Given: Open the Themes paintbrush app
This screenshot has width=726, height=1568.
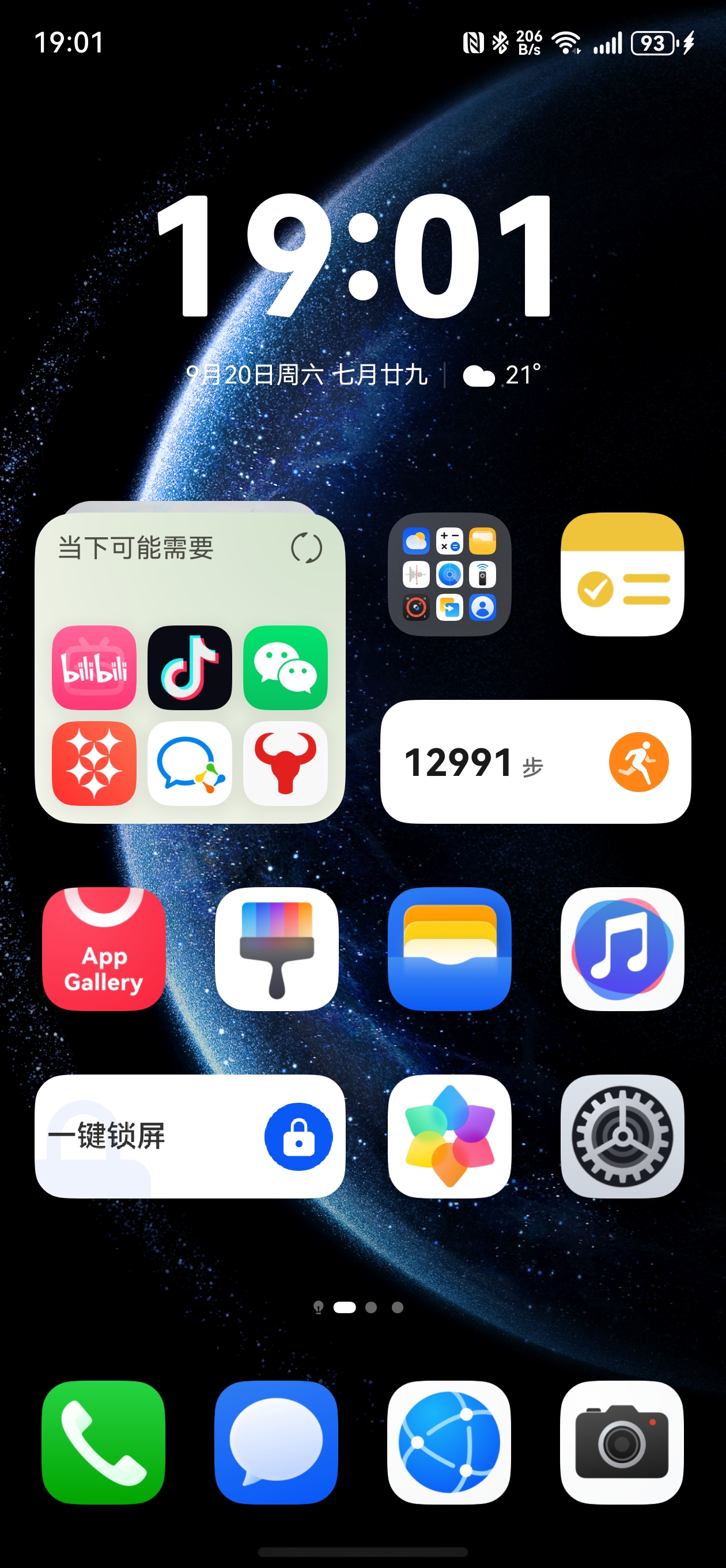Looking at the screenshot, I should (x=277, y=949).
